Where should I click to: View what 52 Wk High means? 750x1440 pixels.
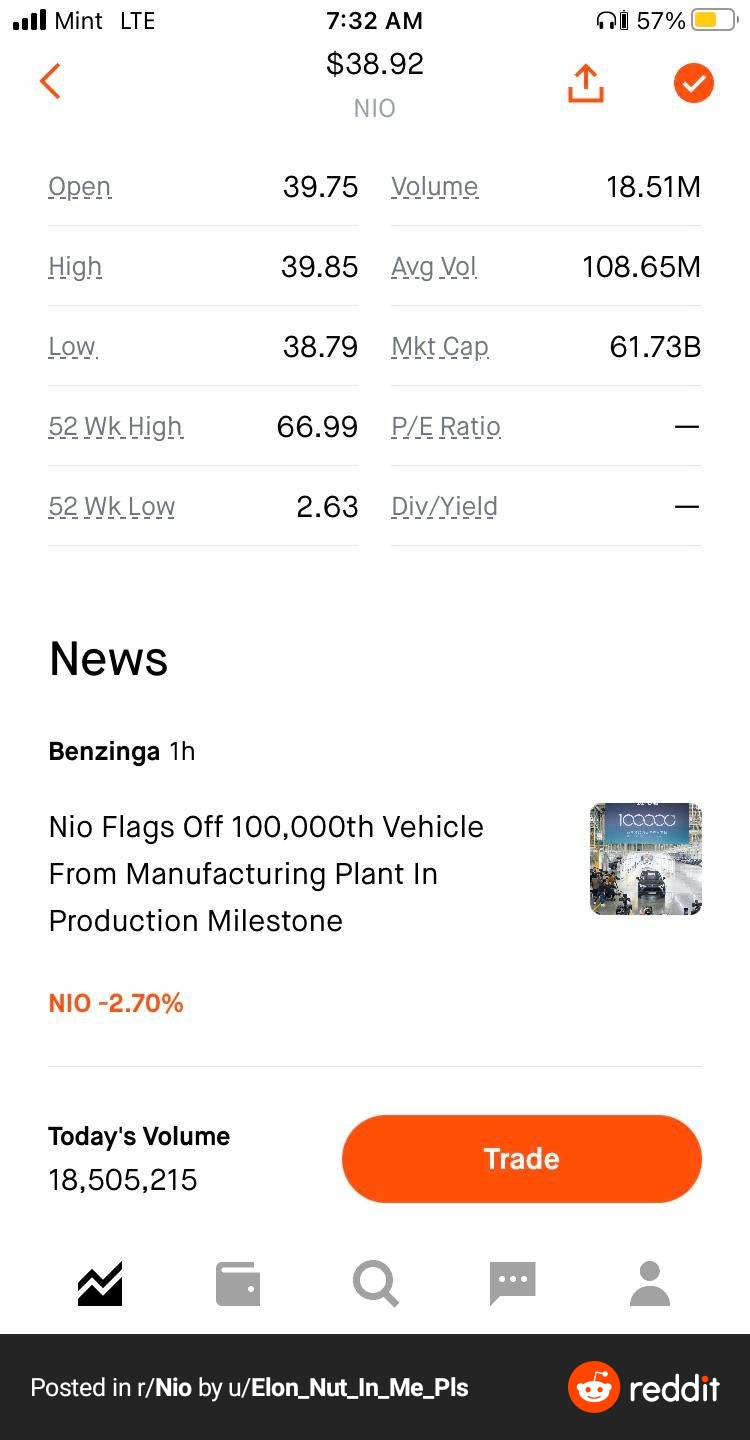(x=115, y=427)
